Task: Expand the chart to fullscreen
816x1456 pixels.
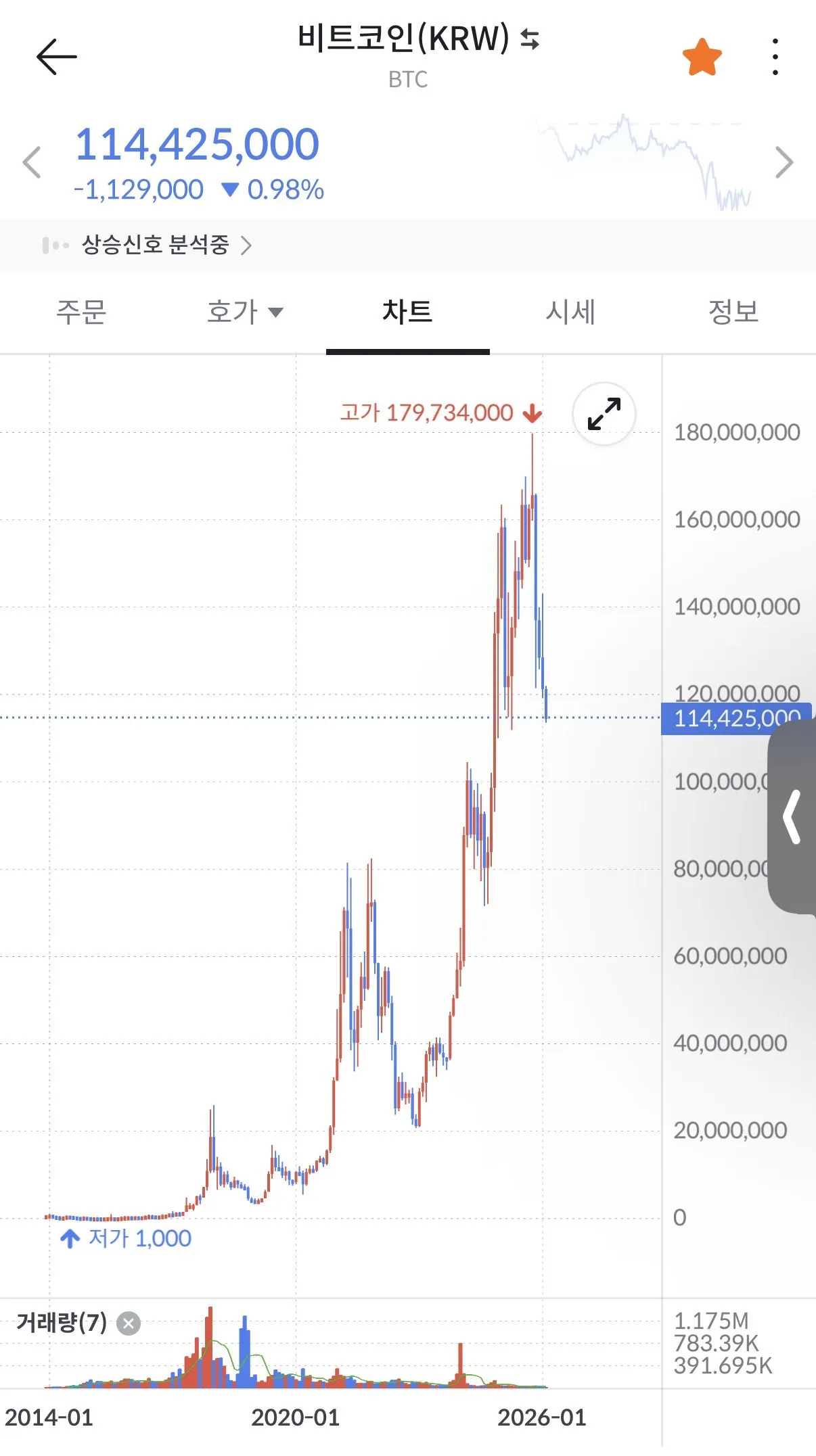Action: 604,414
